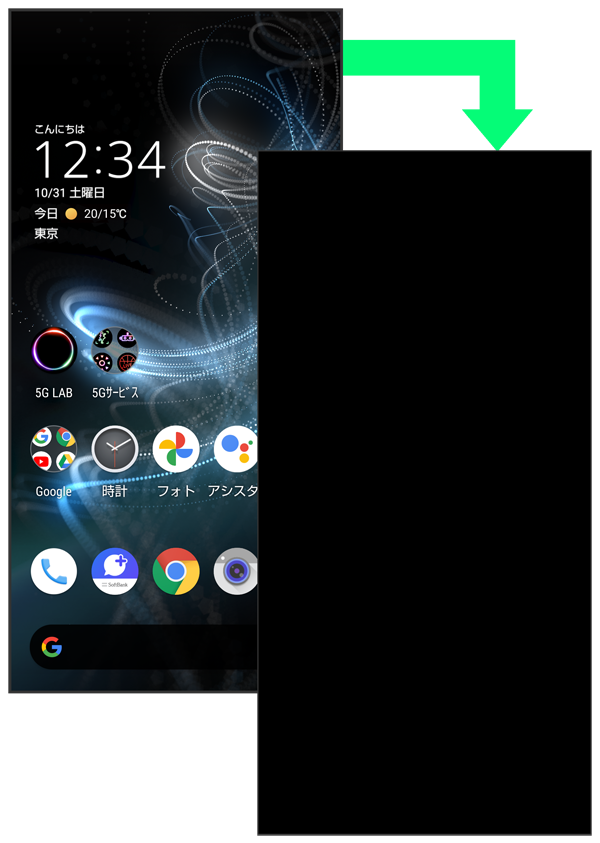Open the phone dialer app
The image size is (600, 843).
(54, 571)
